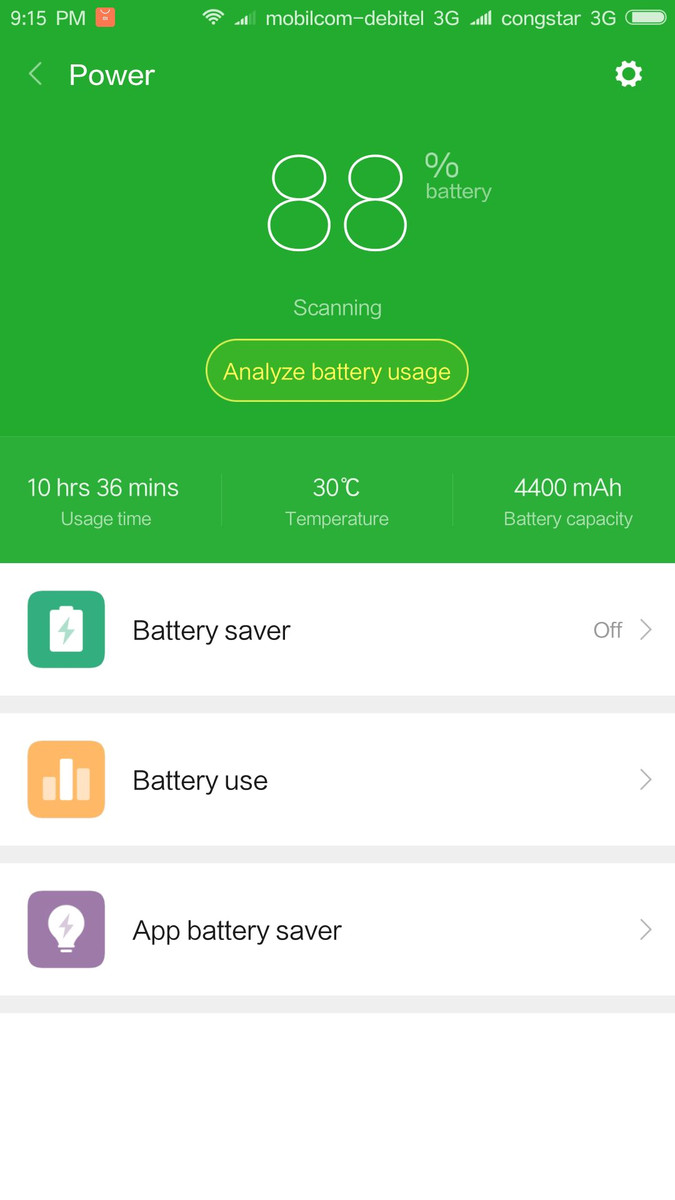Open power settings gear icon
The image size is (675, 1200).
coord(628,74)
